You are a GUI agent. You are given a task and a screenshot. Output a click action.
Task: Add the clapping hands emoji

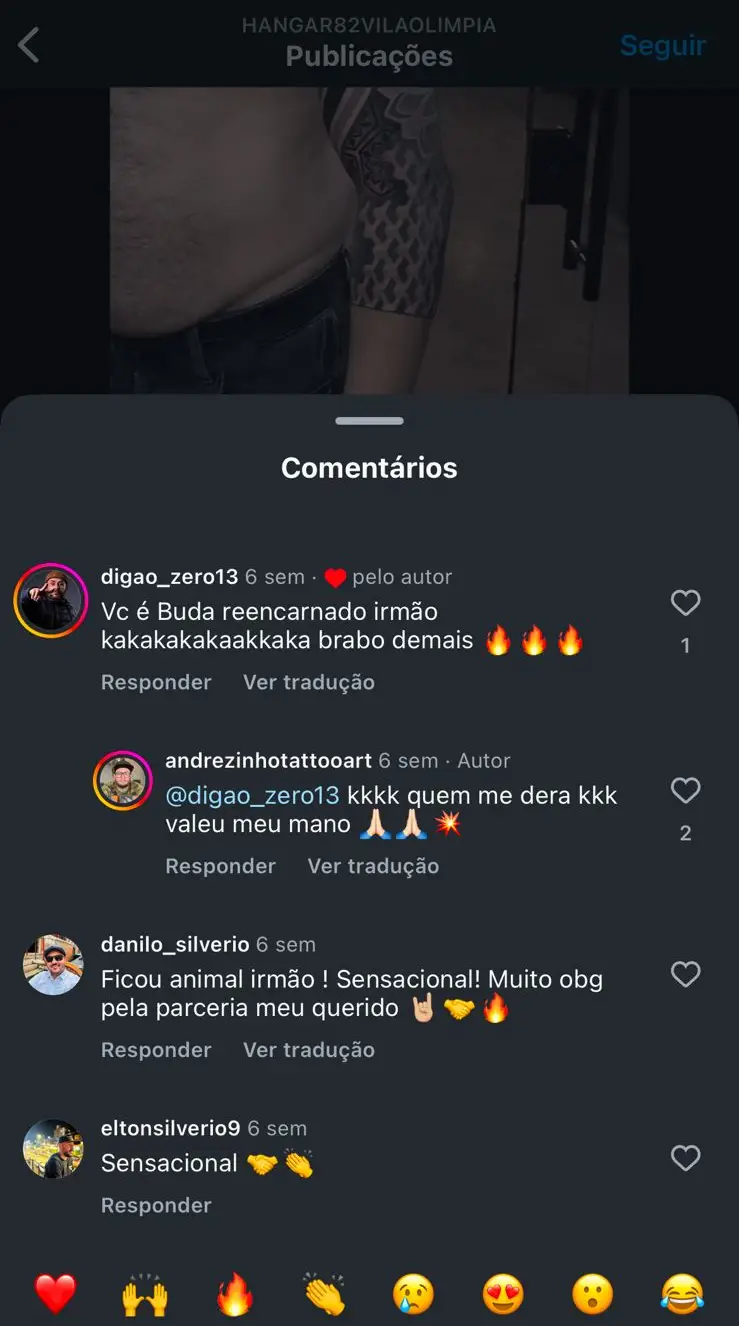coord(325,1295)
